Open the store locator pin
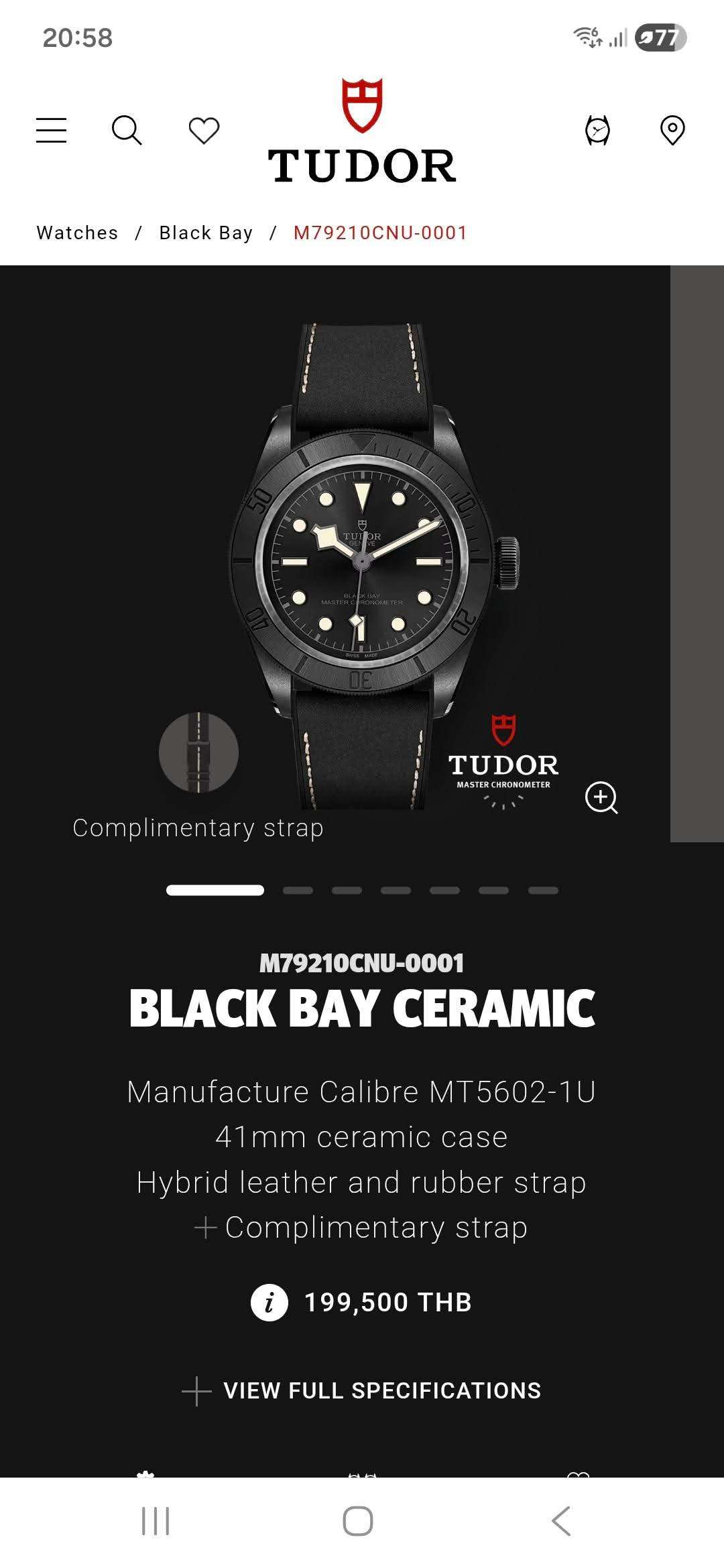 (672, 130)
